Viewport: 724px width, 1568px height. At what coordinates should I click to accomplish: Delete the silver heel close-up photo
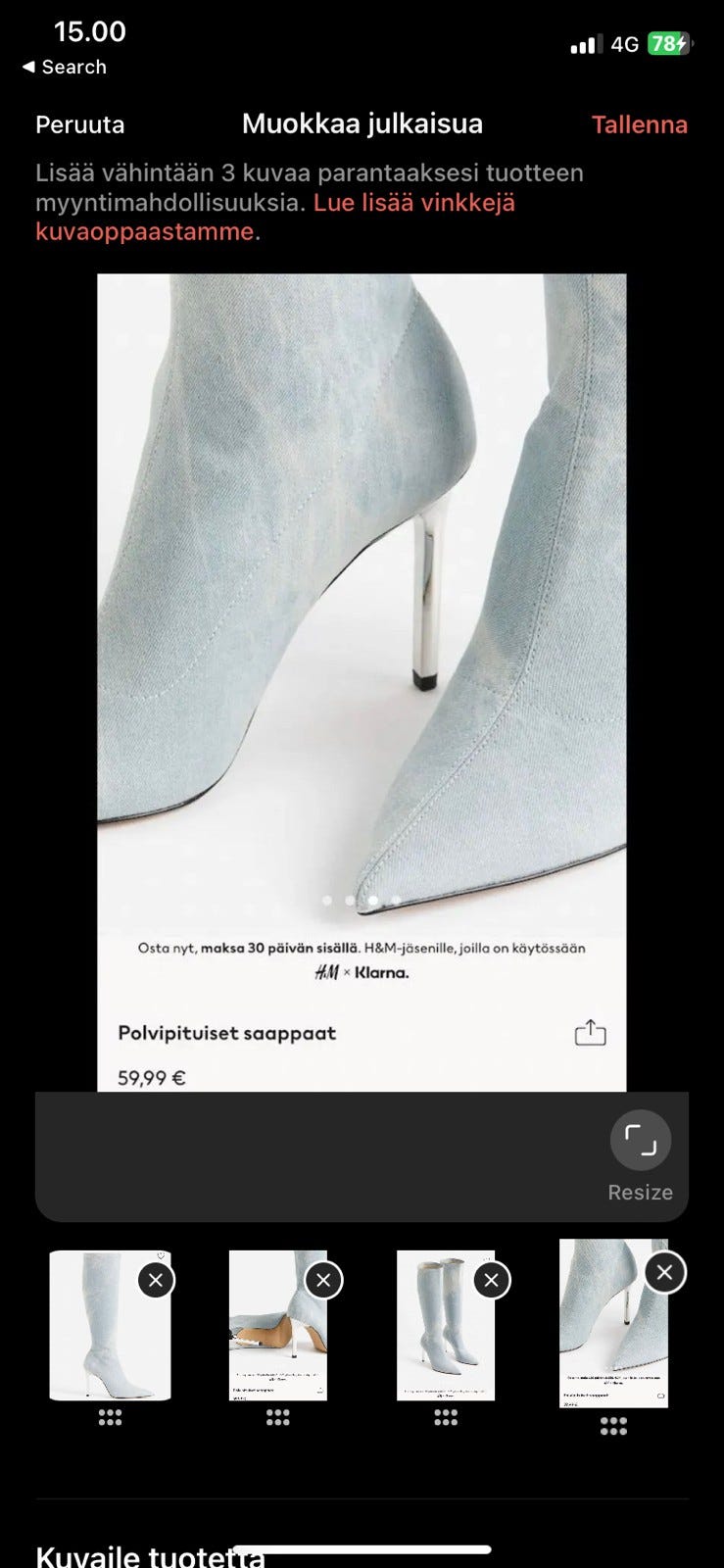click(664, 1272)
